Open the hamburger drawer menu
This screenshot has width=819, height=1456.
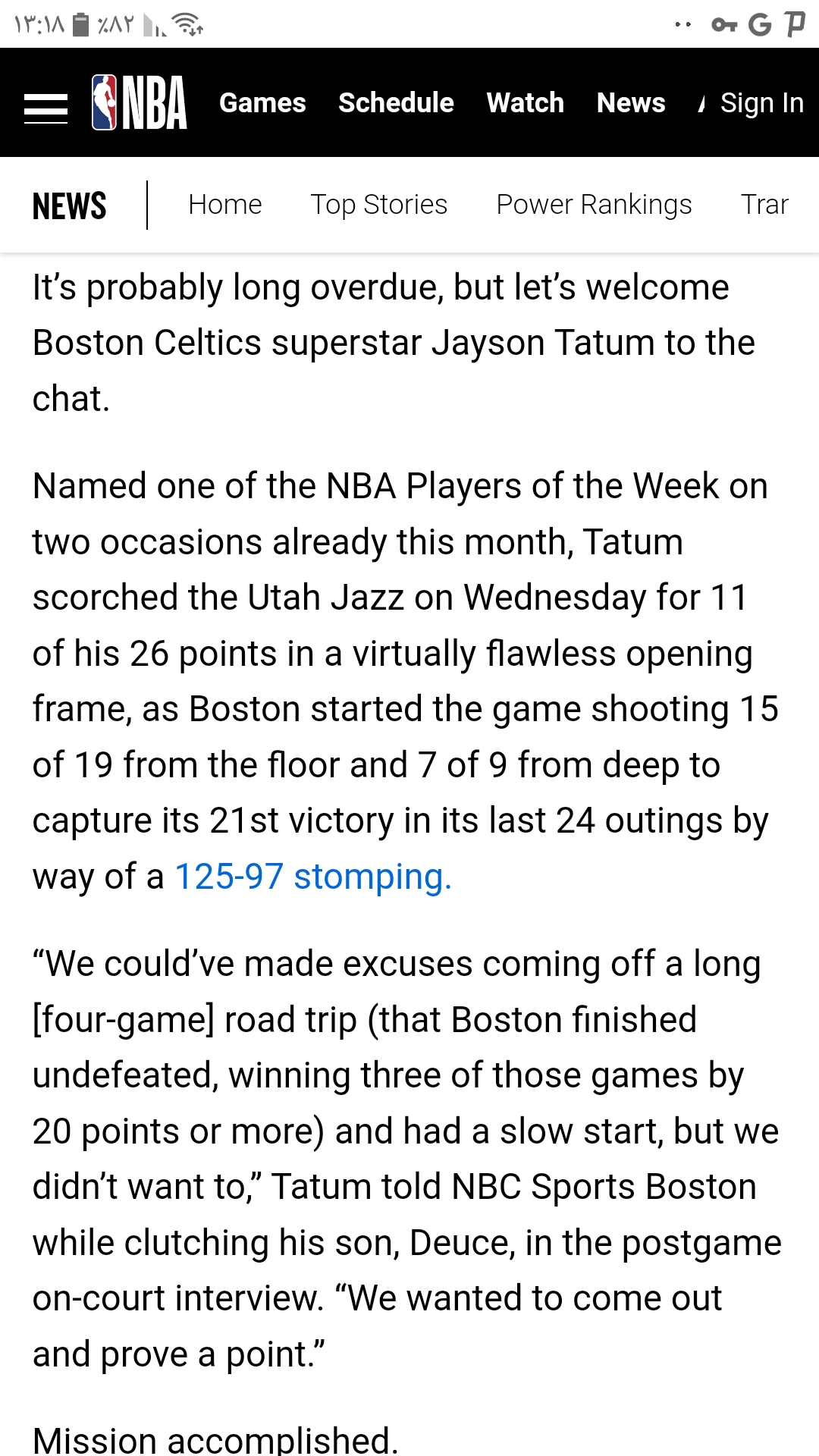pyautogui.click(x=45, y=108)
